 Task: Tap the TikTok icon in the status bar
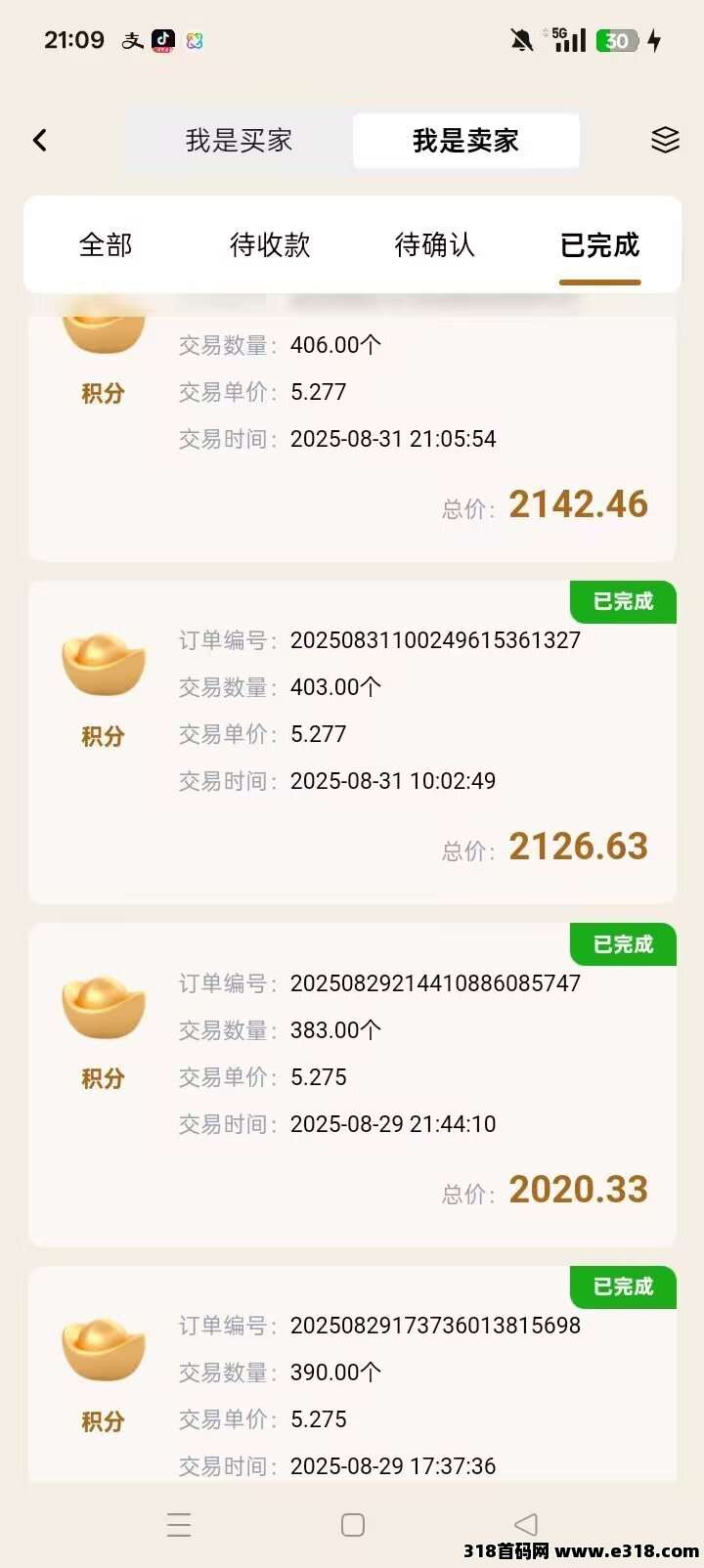163,40
